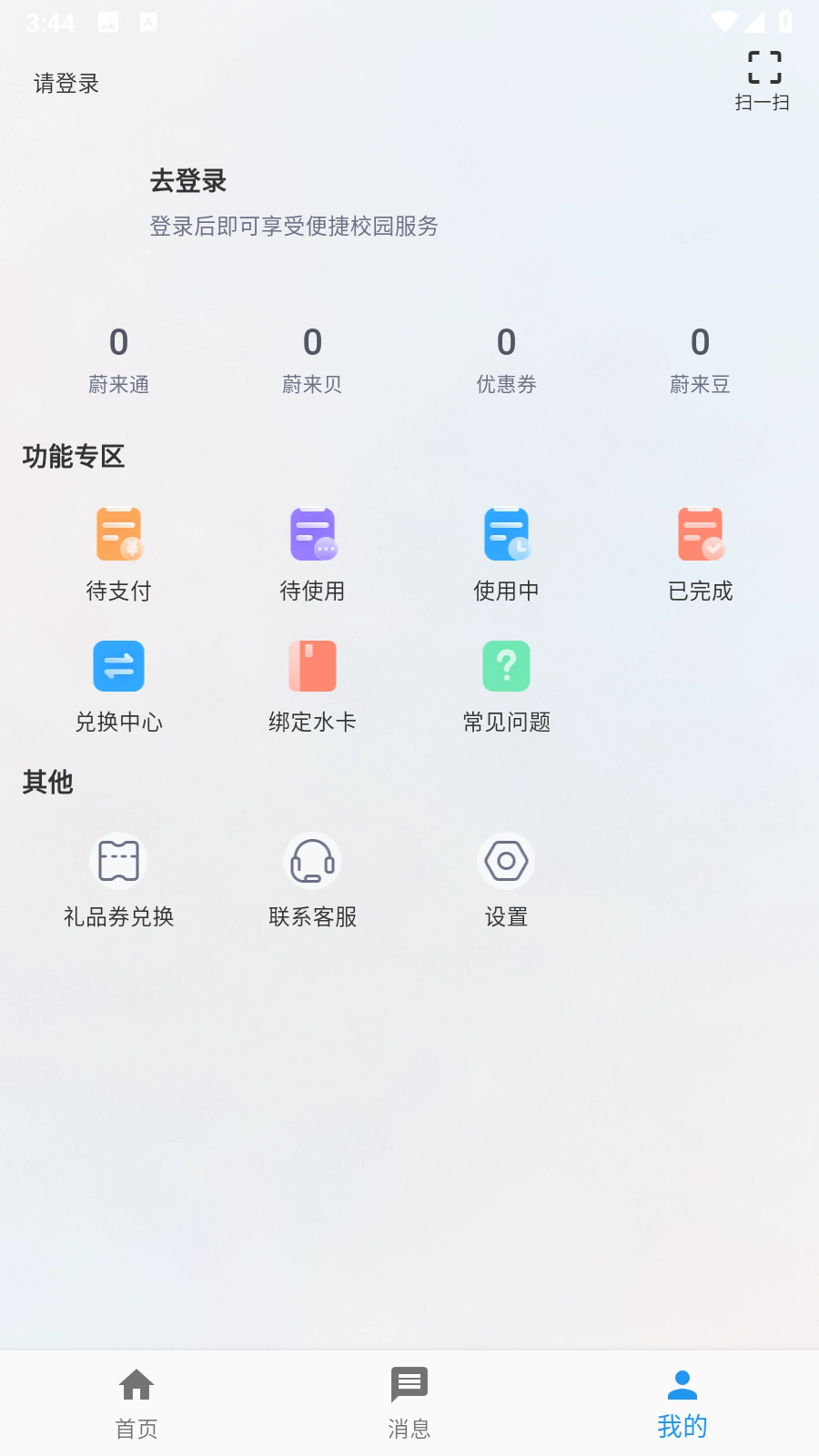The height and width of the screenshot is (1456, 819).
Task: Switch to the 首页 home tab
Action: (136, 1401)
